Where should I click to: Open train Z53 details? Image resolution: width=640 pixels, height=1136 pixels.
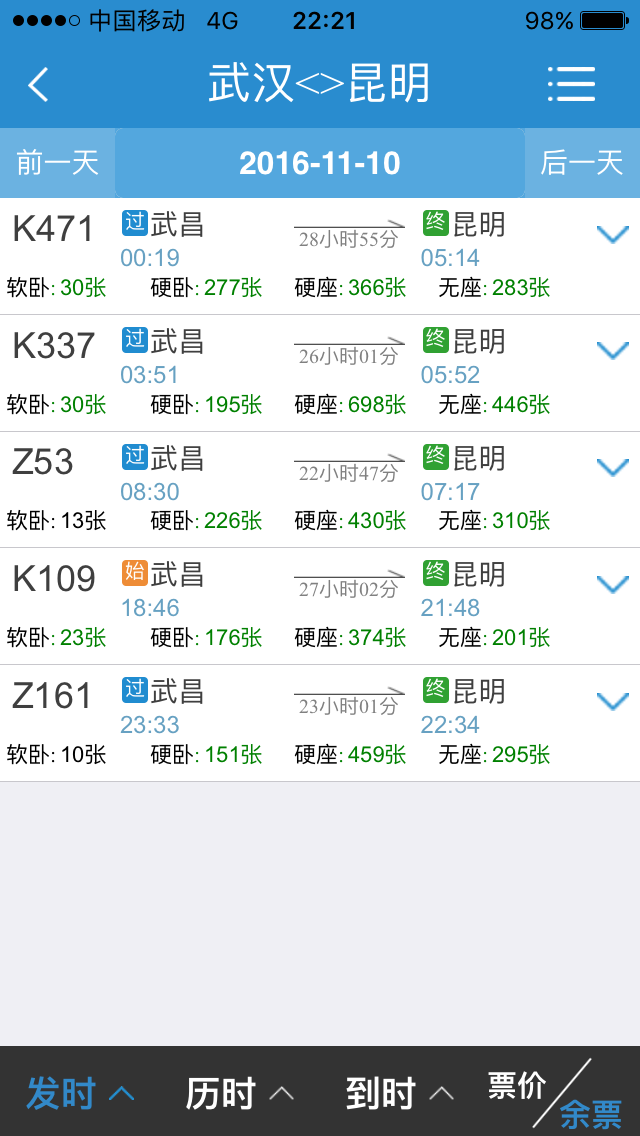[x=320, y=490]
